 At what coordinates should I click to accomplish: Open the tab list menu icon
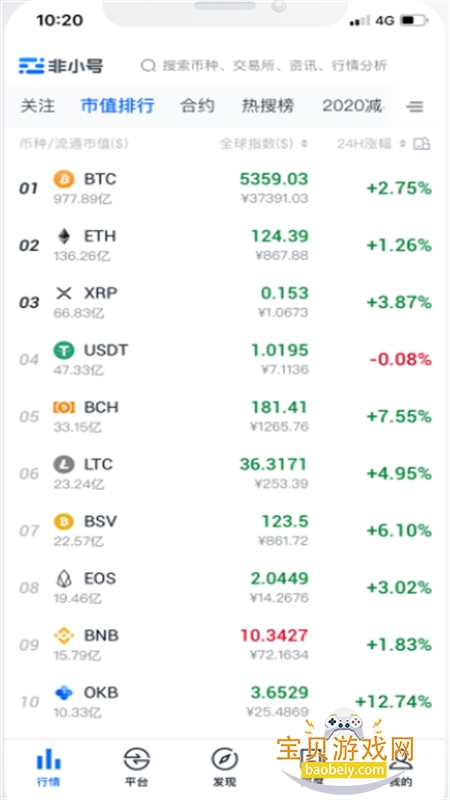[415, 107]
